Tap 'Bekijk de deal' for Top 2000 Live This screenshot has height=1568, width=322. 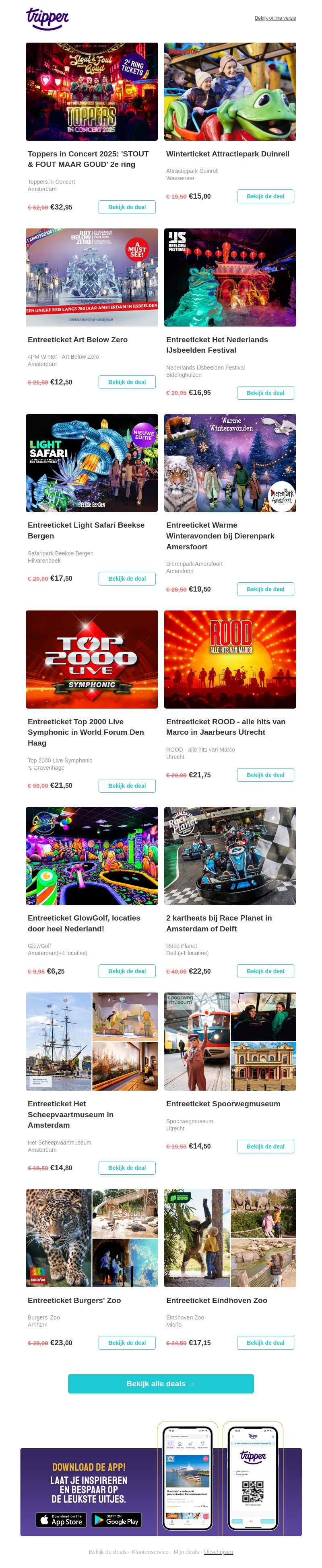(127, 786)
